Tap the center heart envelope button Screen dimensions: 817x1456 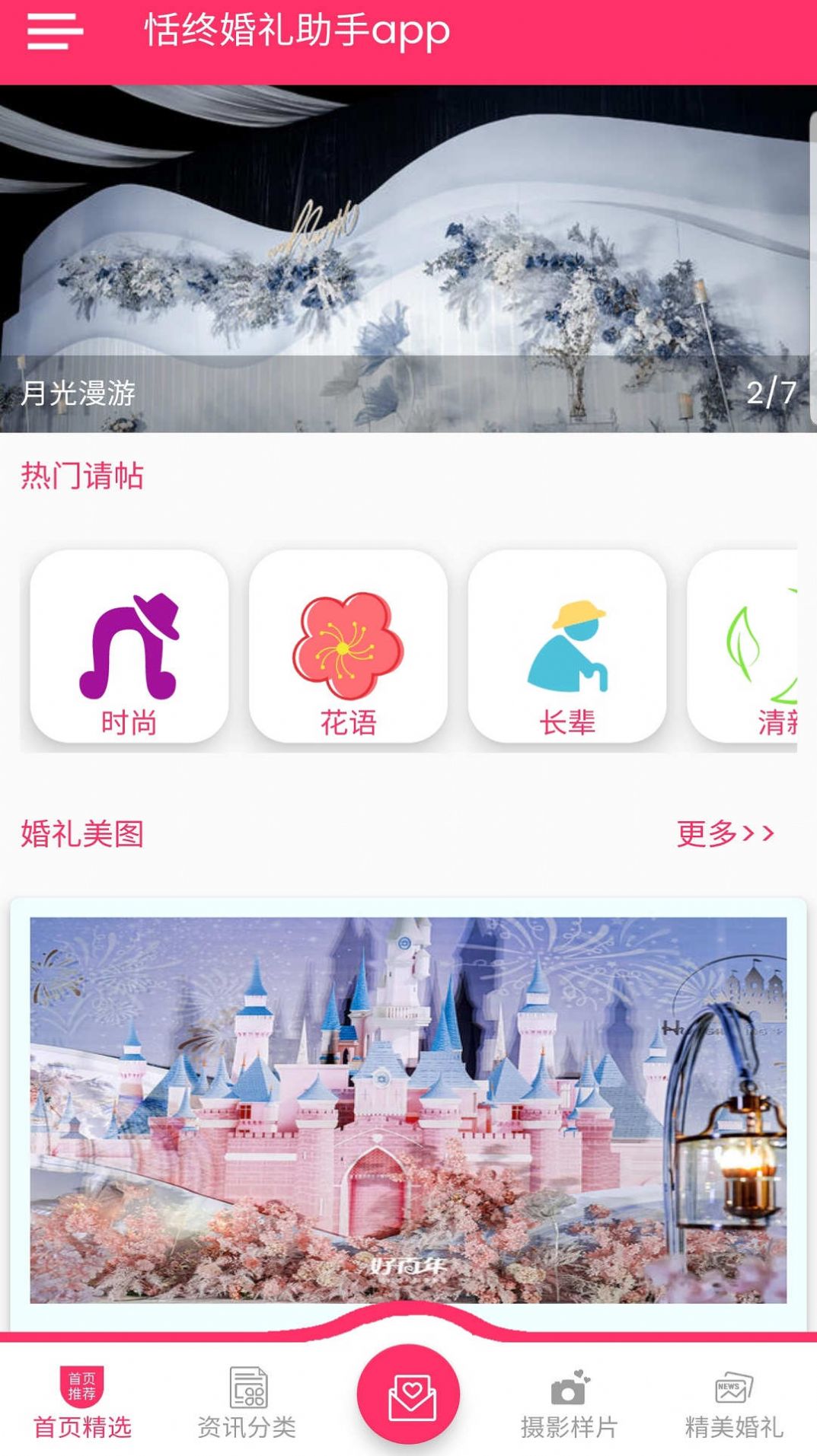coord(409,1394)
